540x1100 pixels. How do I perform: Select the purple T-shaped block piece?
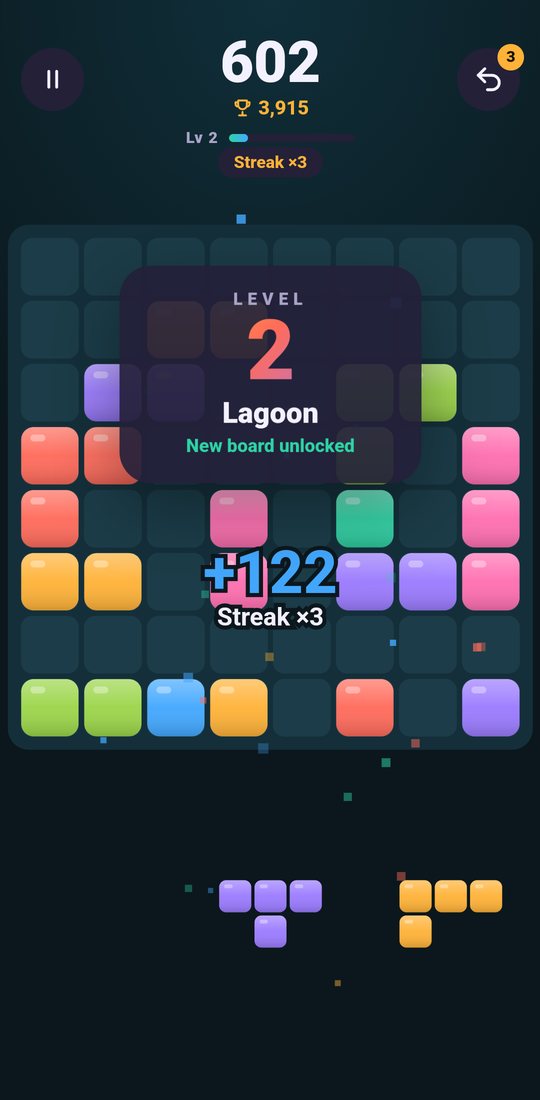coord(270,913)
